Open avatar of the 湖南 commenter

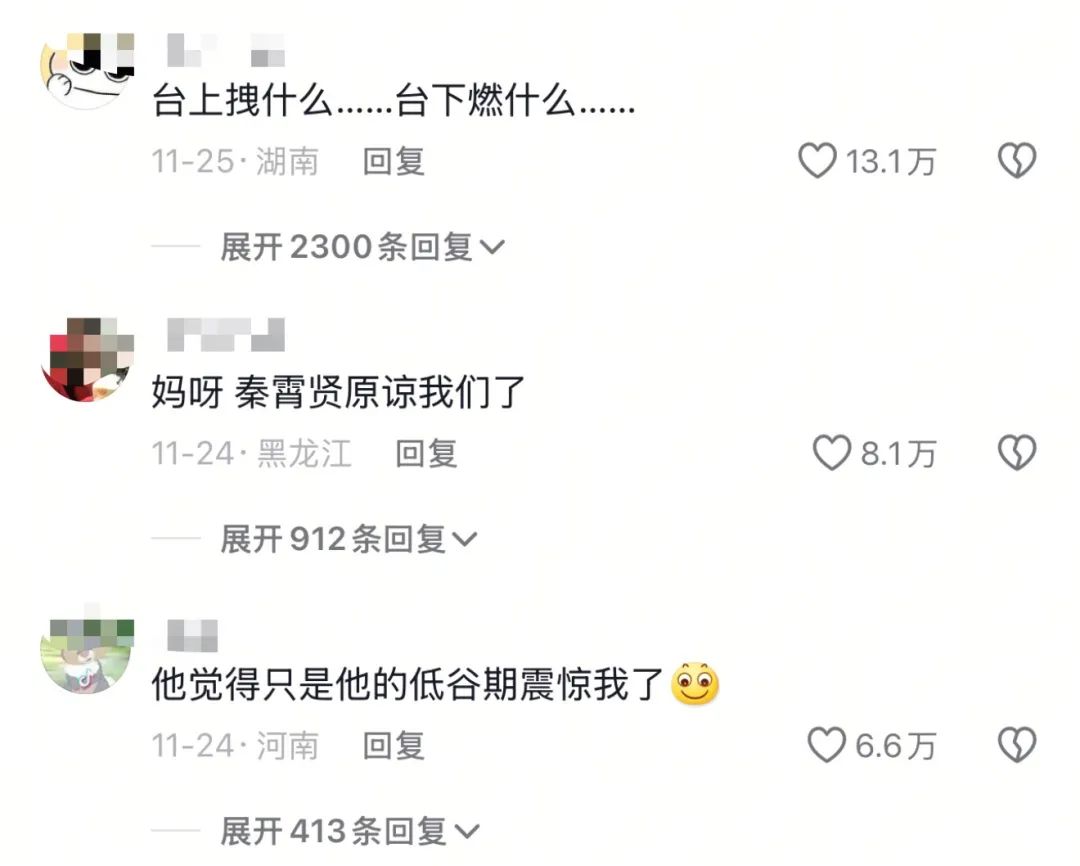(x=86, y=70)
